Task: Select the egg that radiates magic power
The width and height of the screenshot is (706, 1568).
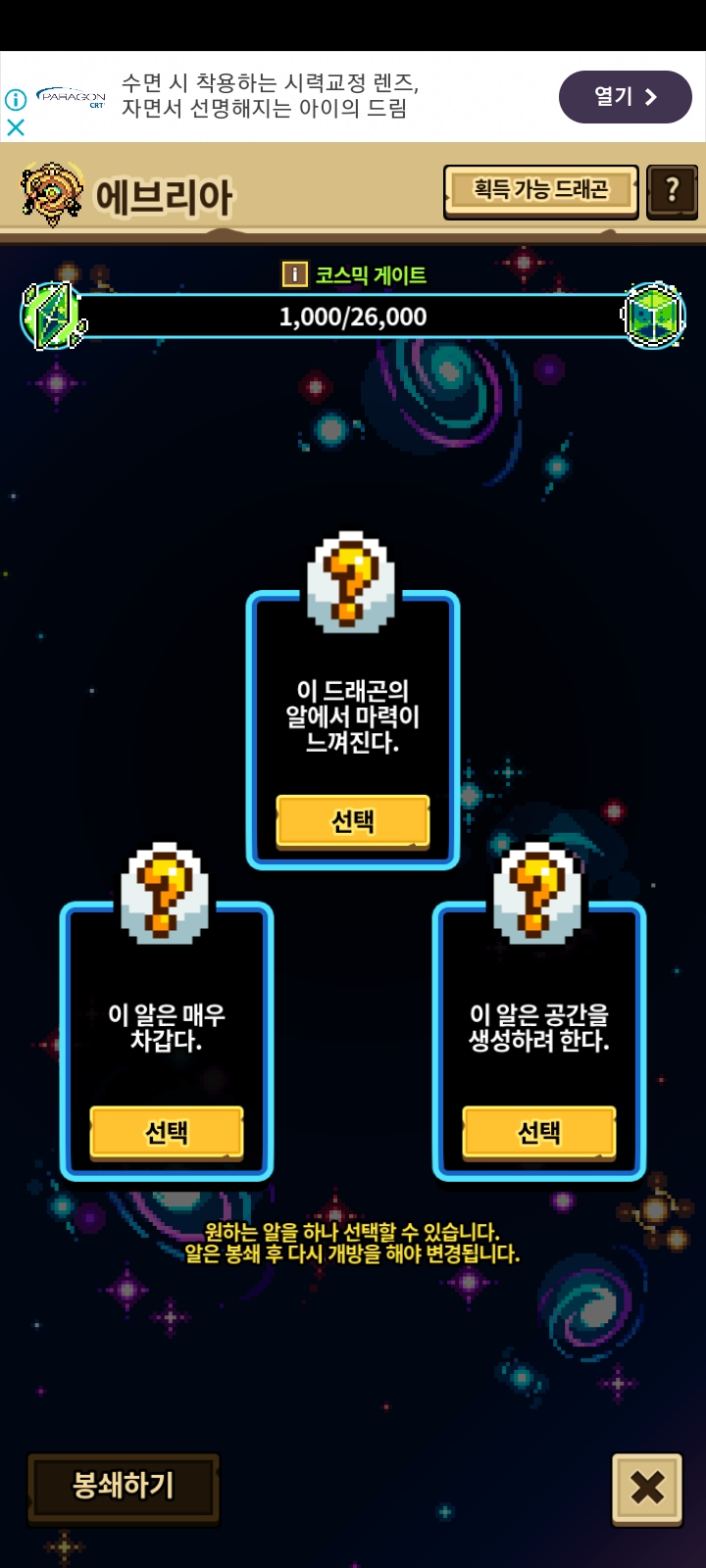Action: (x=353, y=820)
